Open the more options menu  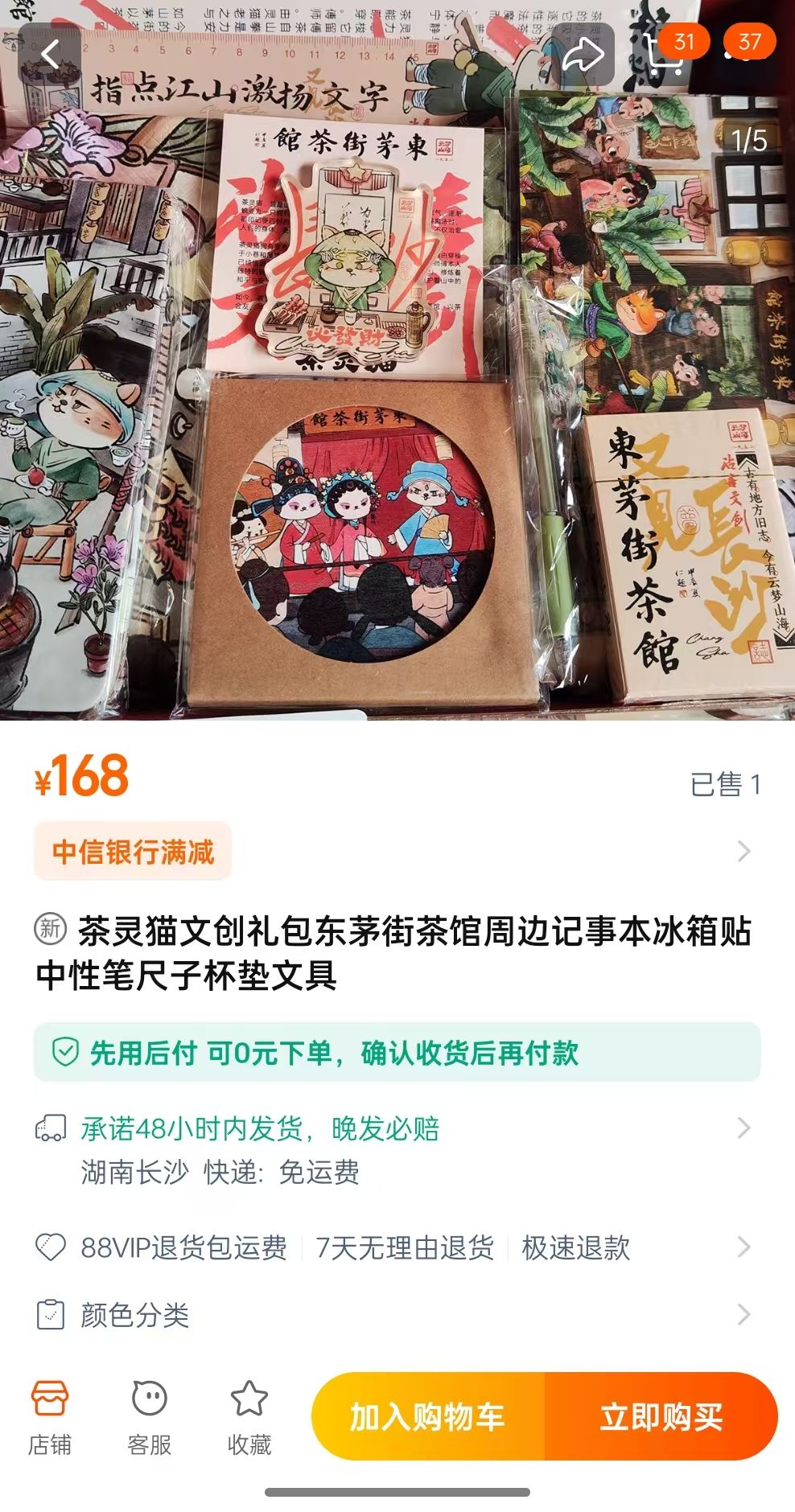(739, 55)
